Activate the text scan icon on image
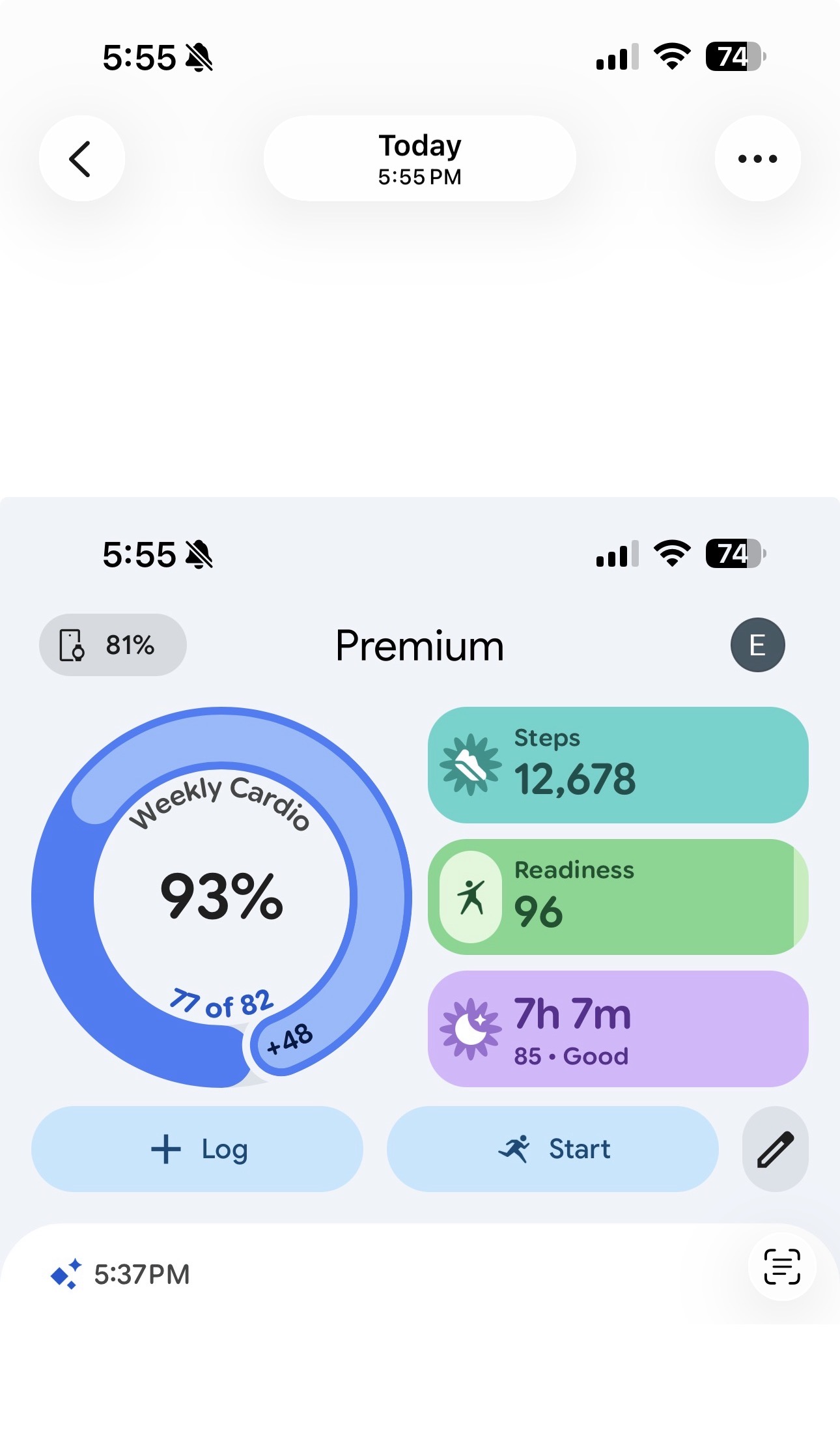840x1437 pixels. click(x=781, y=1267)
